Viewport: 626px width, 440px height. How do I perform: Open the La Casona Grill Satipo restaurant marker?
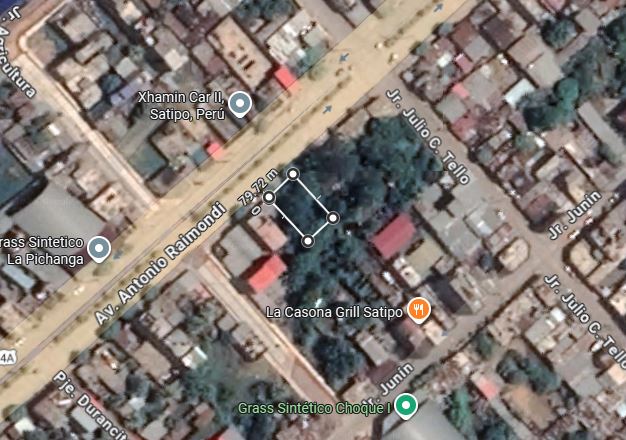coord(420,311)
